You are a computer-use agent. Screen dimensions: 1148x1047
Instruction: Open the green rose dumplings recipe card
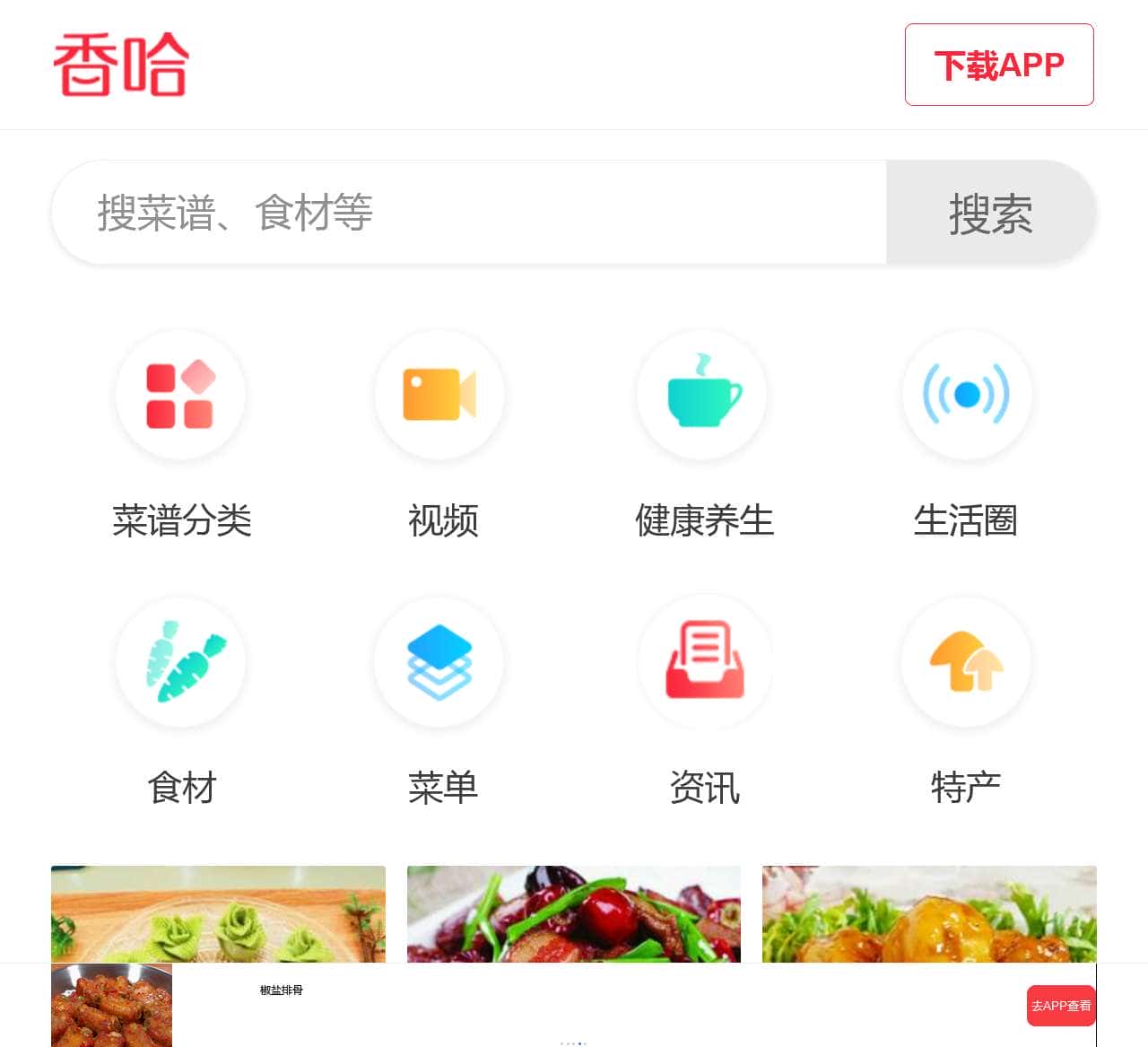(x=218, y=913)
